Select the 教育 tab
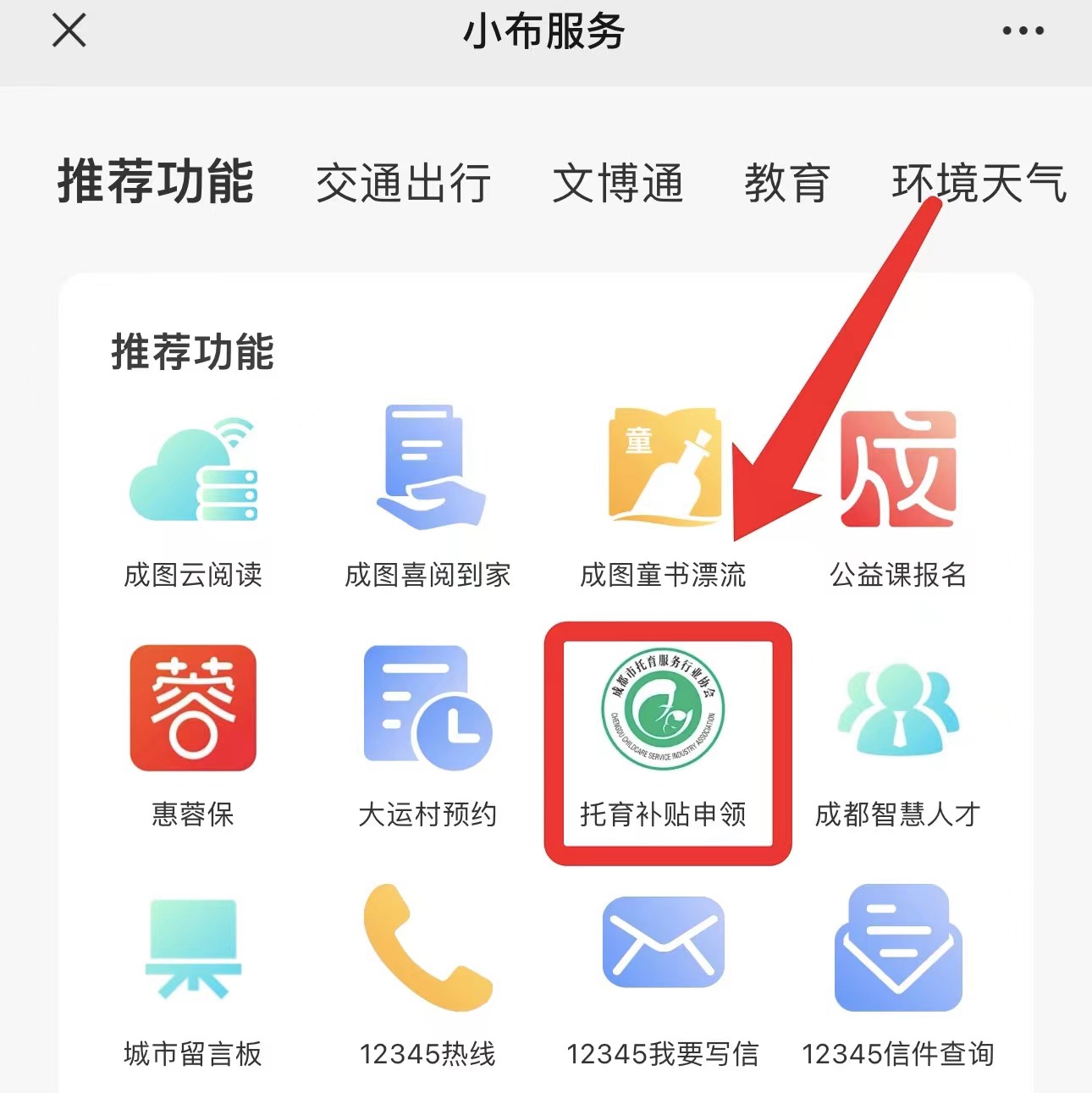 (x=786, y=184)
